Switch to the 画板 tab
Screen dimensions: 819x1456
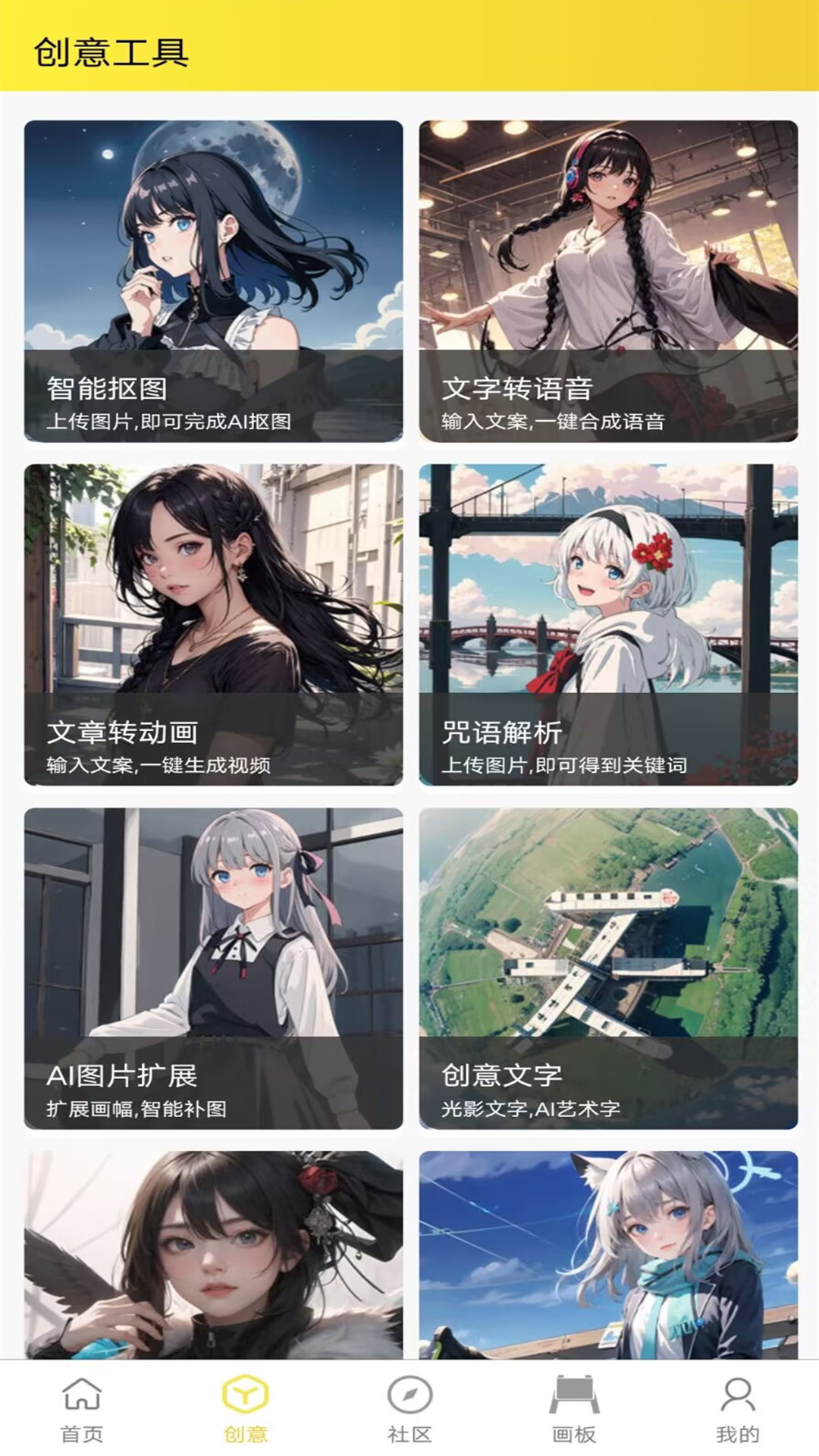pyautogui.click(x=573, y=1408)
